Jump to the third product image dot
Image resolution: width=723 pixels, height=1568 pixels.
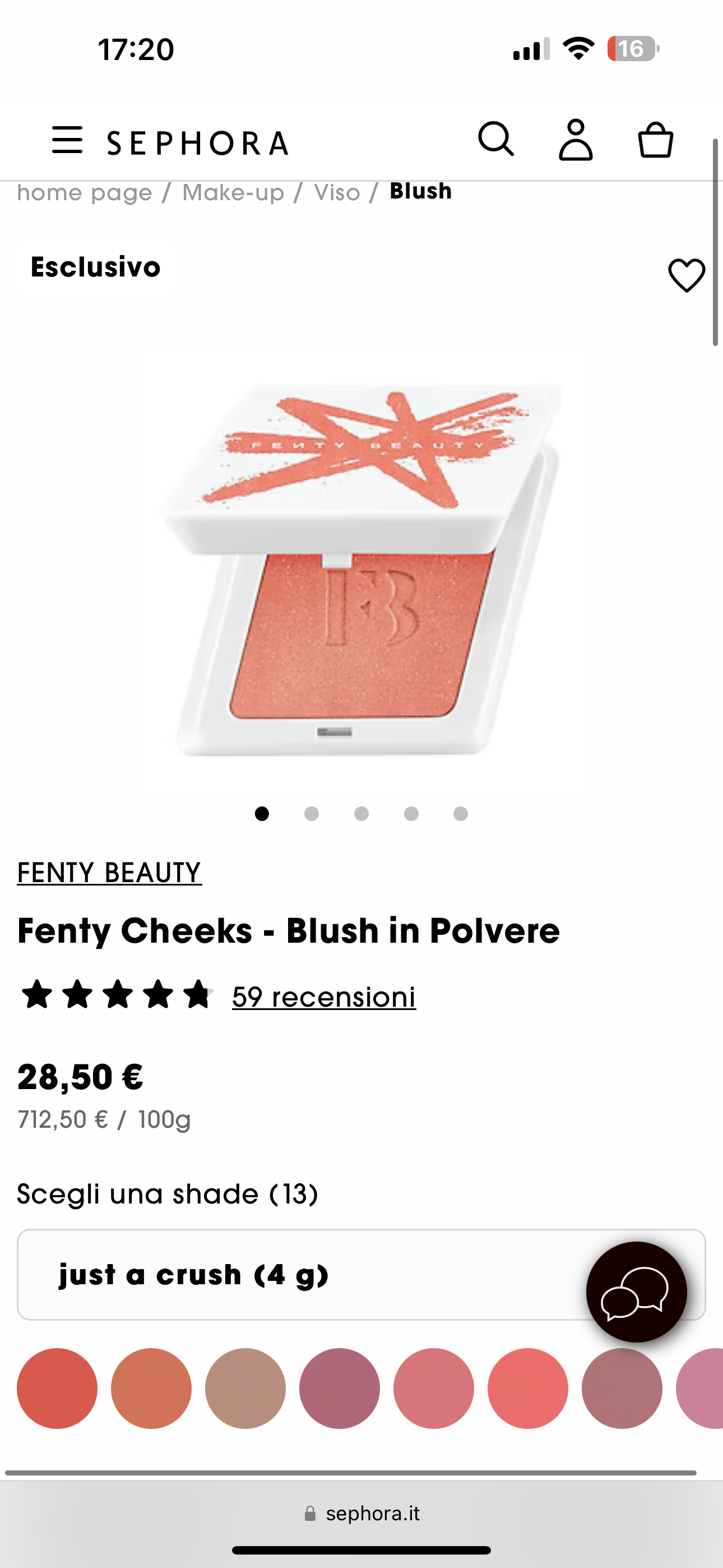pos(361,814)
